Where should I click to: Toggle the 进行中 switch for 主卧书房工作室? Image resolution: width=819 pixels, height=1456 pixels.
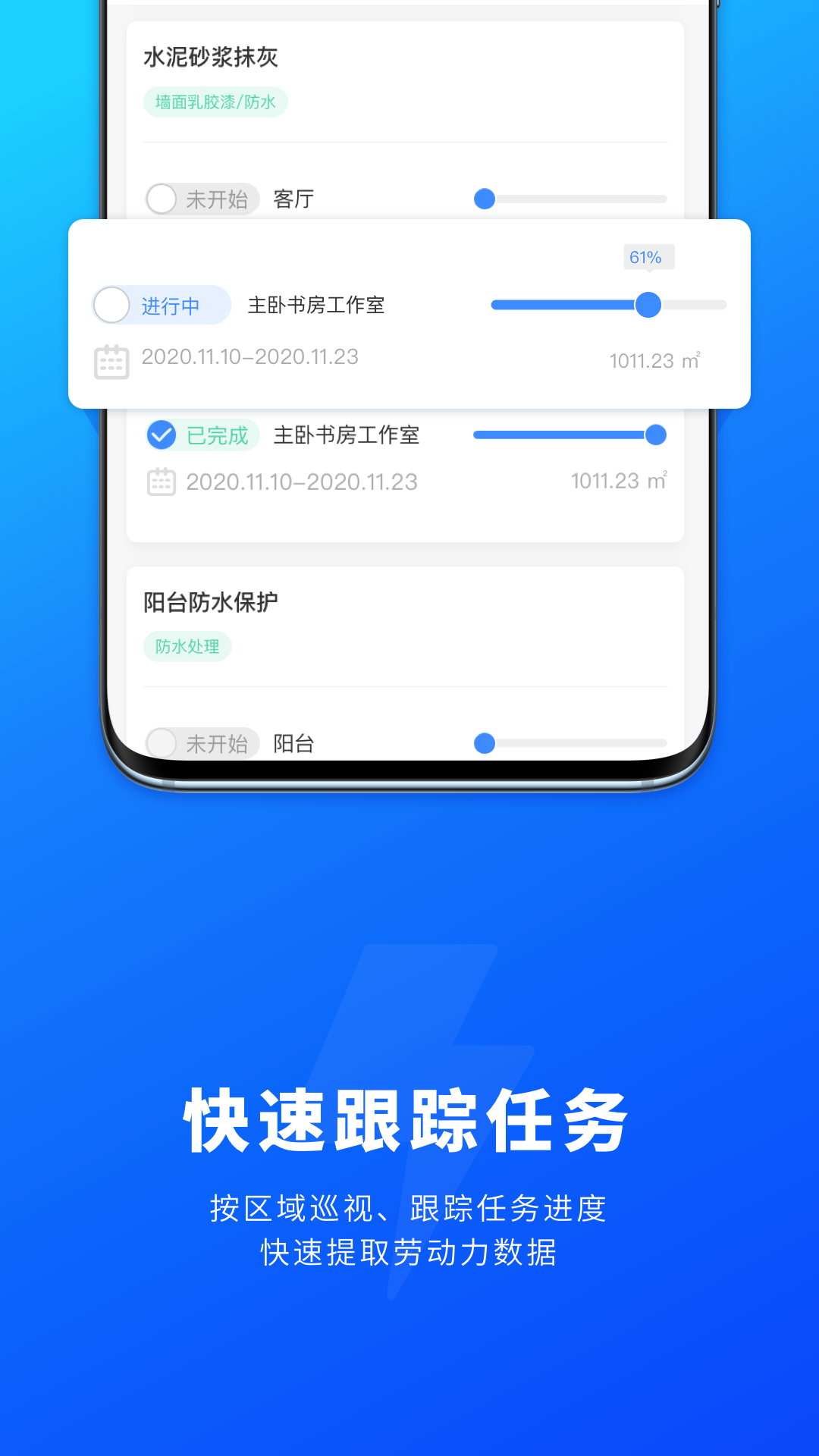(x=160, y=305)
